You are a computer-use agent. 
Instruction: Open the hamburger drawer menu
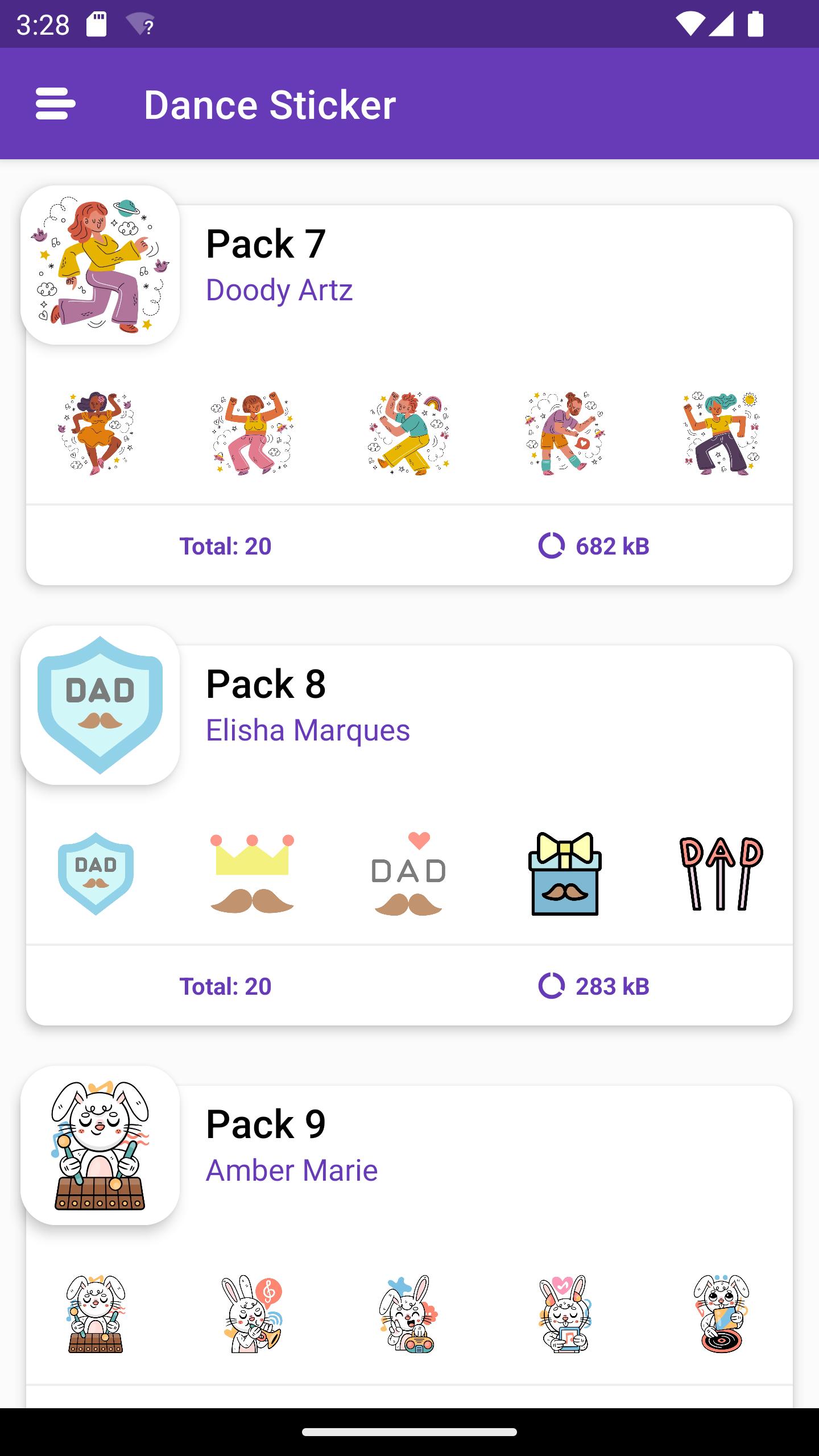pos(55,104)
